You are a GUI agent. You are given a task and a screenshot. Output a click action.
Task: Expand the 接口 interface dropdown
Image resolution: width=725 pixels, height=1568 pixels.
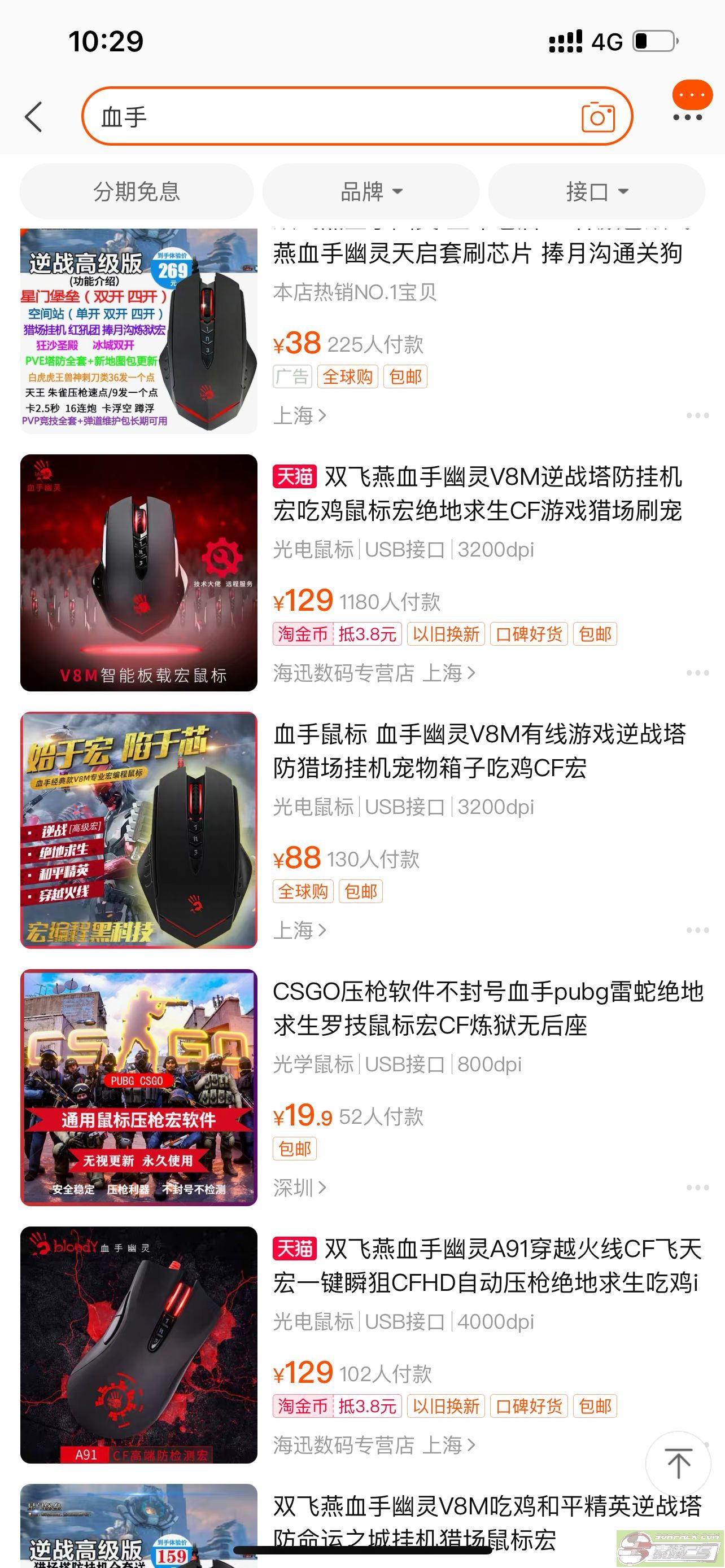597,191
